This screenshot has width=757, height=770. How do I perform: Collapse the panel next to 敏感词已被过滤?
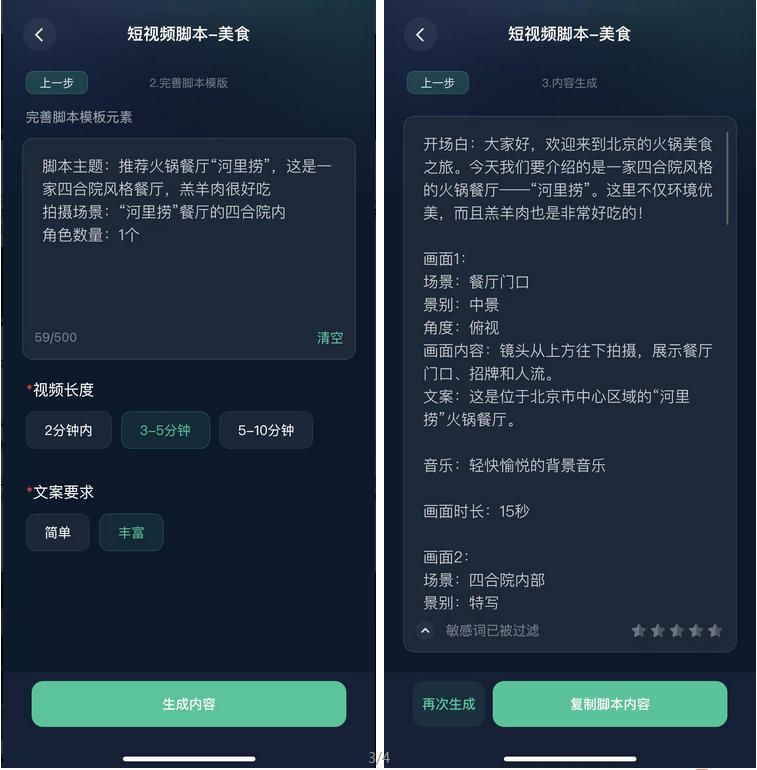[425, 630]
